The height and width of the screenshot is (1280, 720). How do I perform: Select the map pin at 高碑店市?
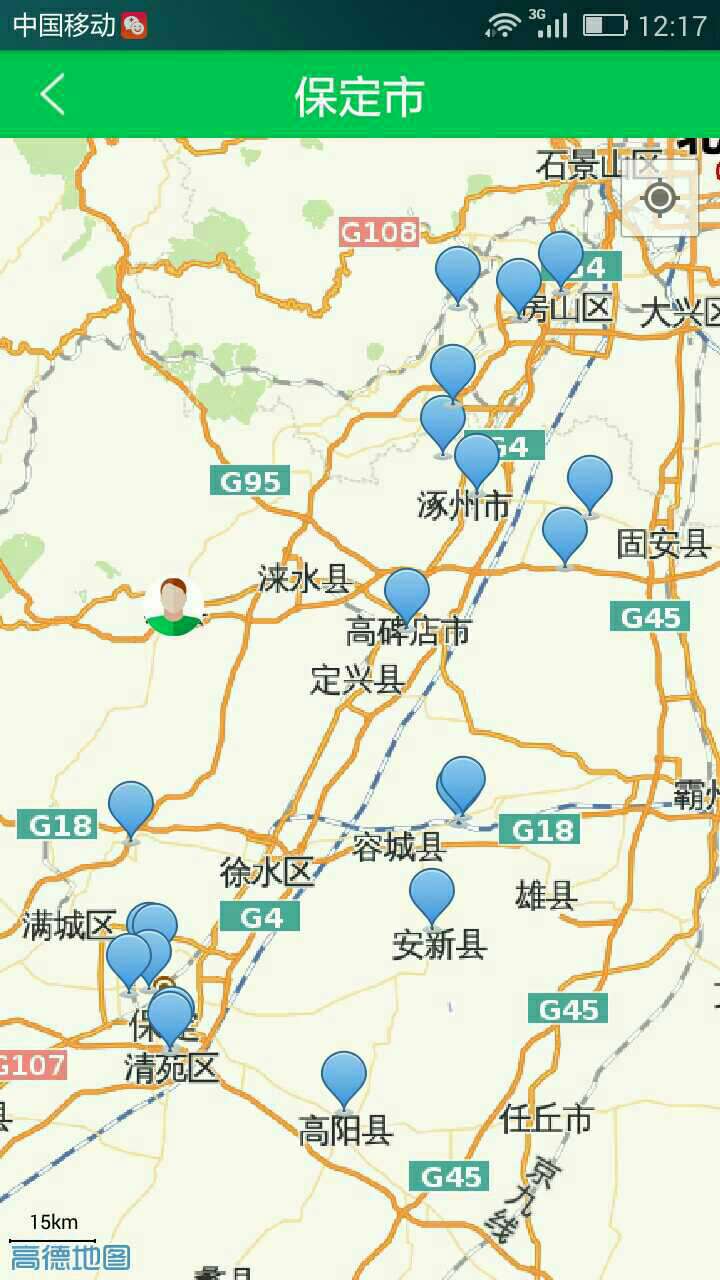406,592
